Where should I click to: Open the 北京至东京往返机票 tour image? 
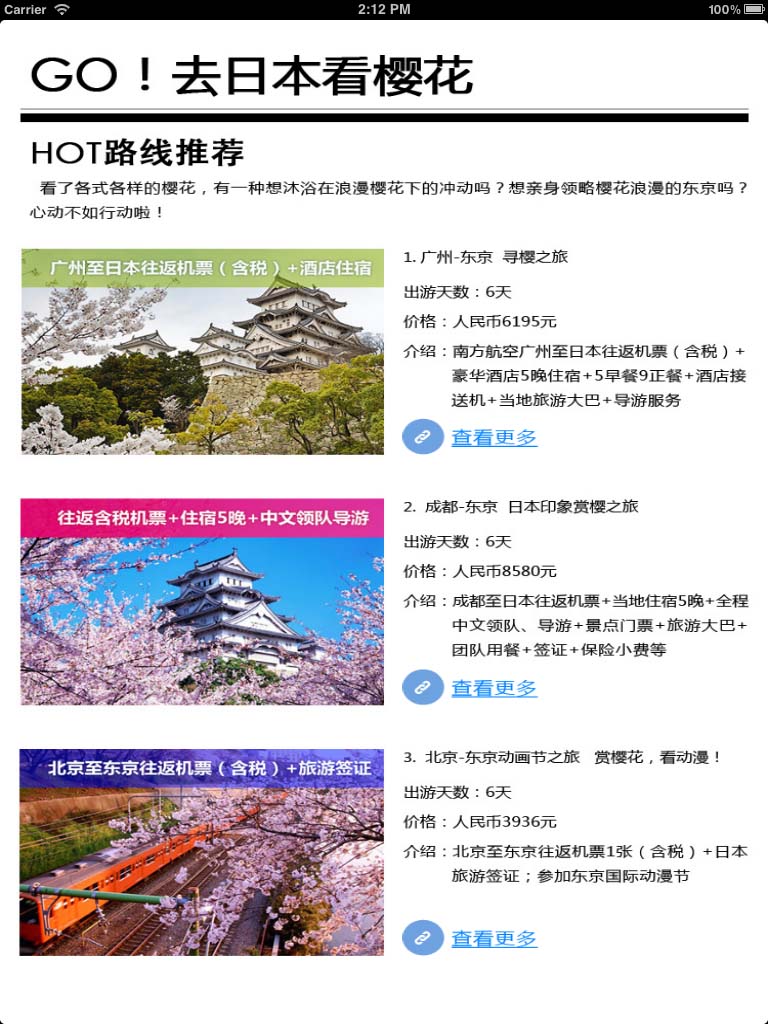202,852
